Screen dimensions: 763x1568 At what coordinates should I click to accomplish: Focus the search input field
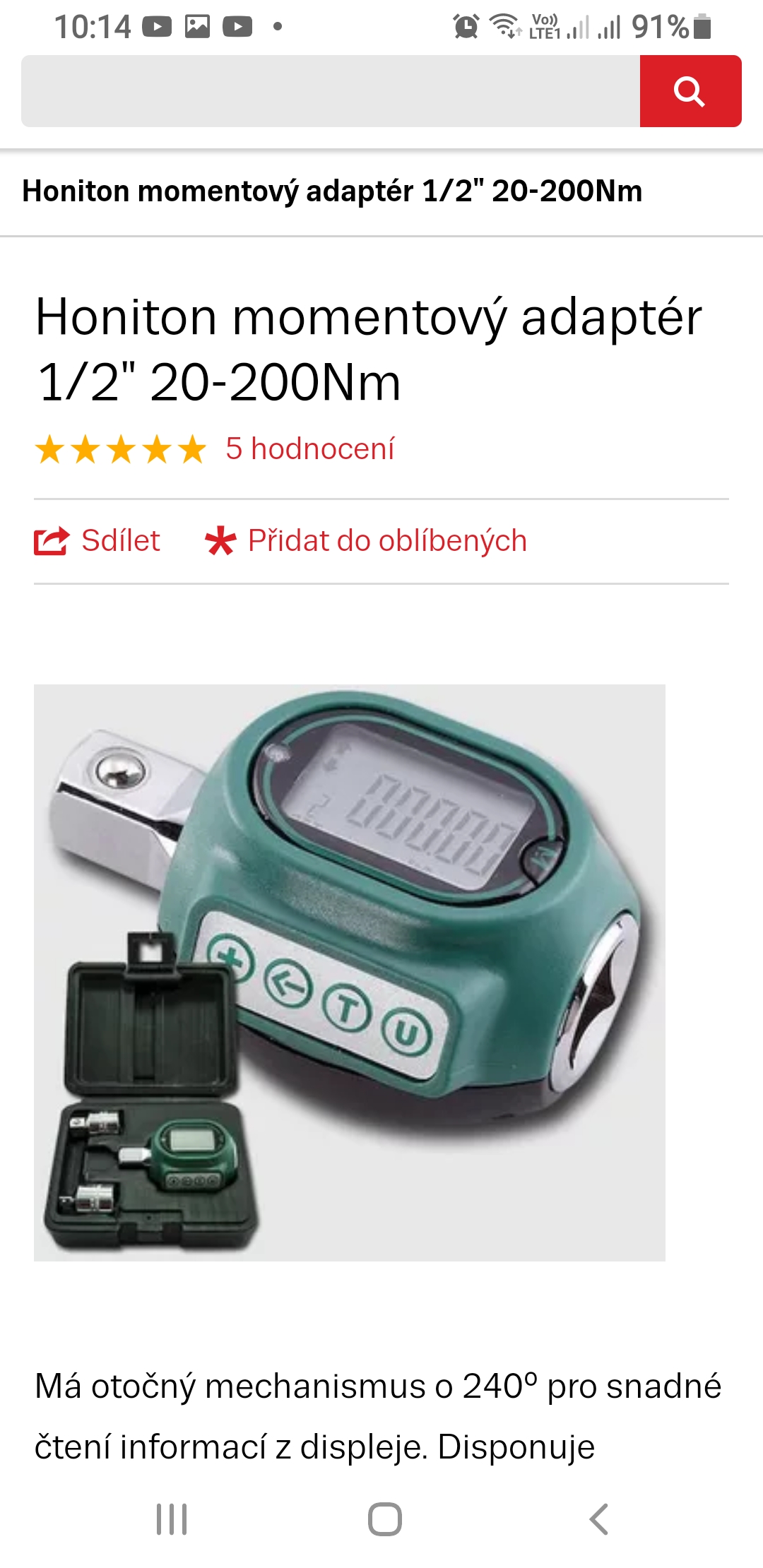pyautogui.click(x=330, y=91)
